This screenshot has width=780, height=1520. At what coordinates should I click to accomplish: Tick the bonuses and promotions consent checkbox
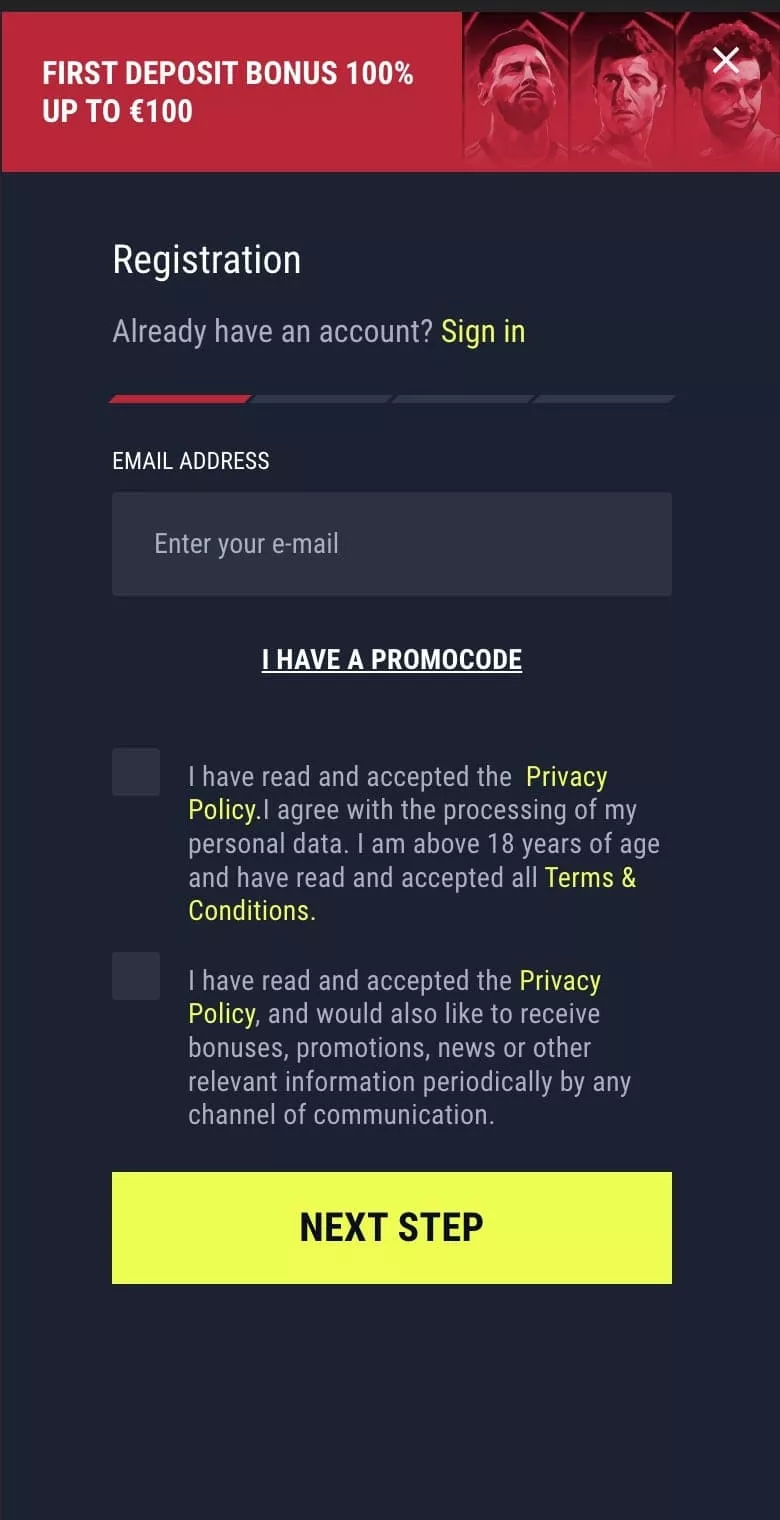136,976
